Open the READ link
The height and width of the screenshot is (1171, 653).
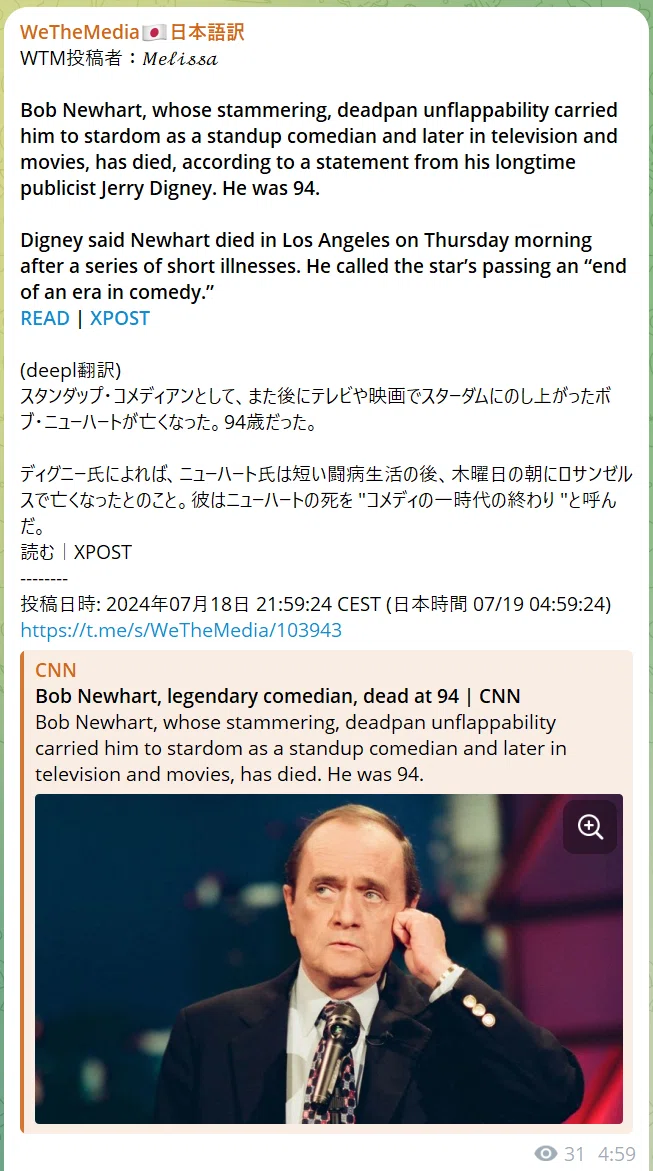pos(45,318)
